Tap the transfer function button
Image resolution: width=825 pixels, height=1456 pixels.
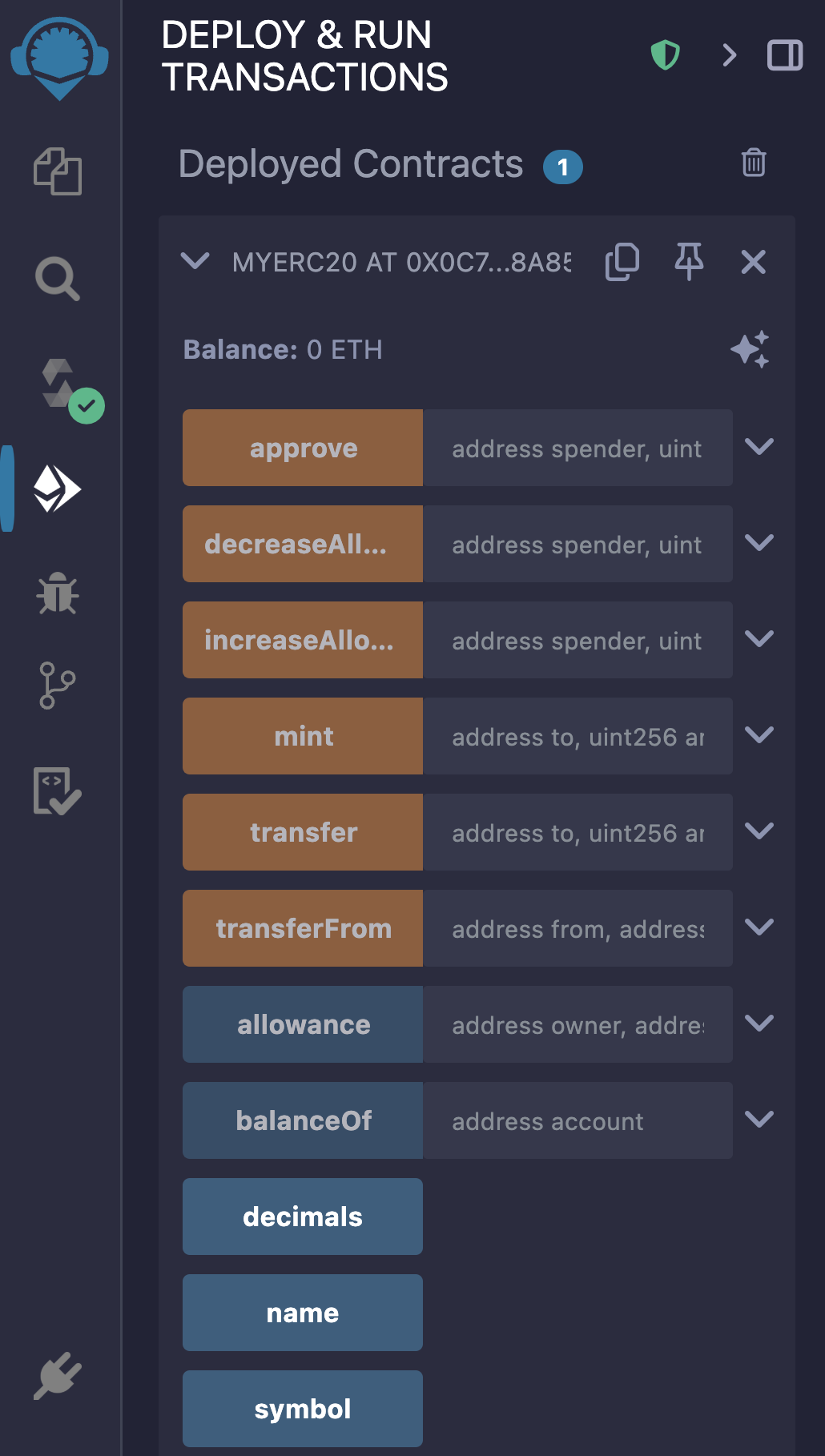(x=303, y=832)
